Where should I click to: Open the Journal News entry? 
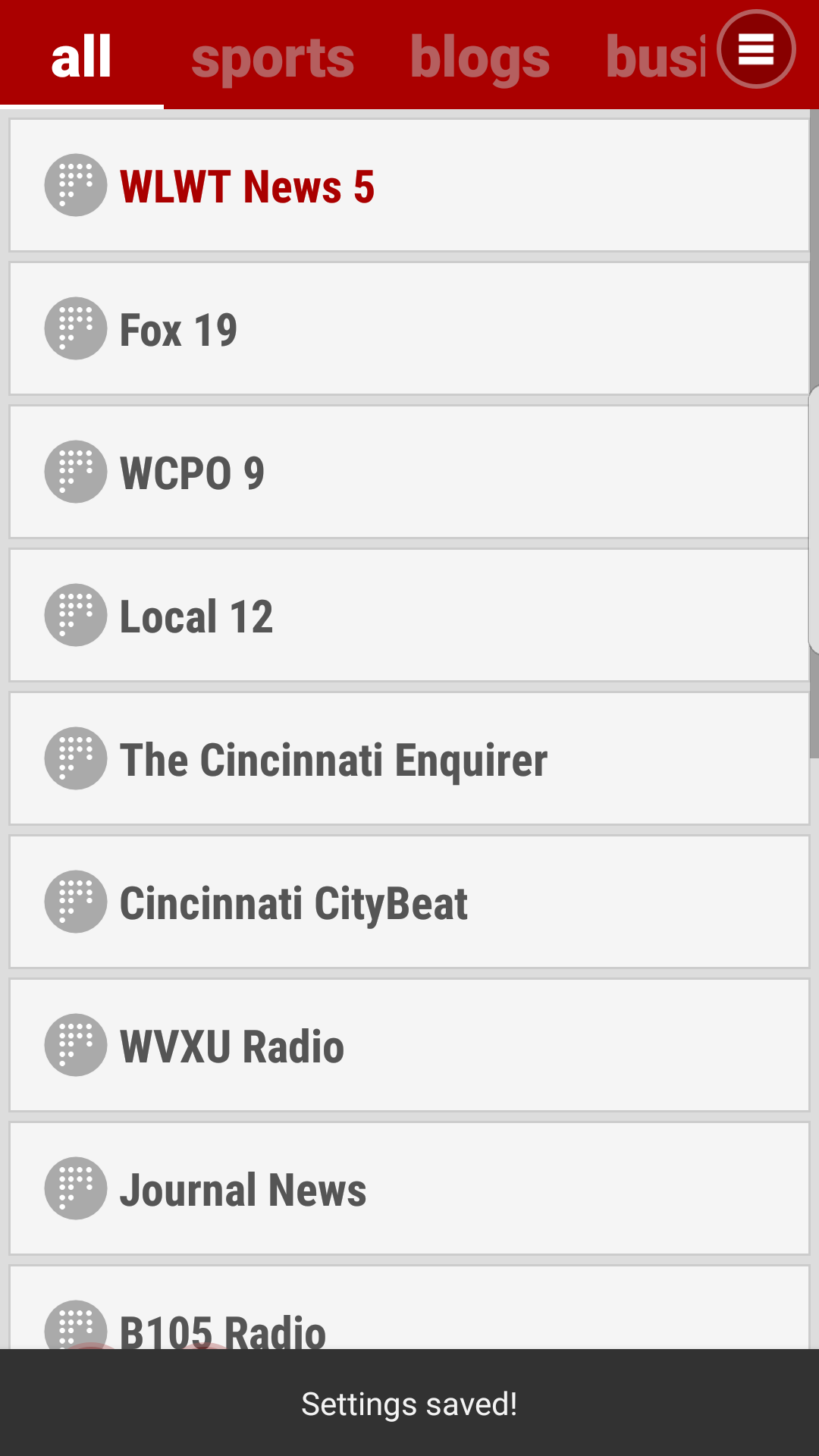409,1188
